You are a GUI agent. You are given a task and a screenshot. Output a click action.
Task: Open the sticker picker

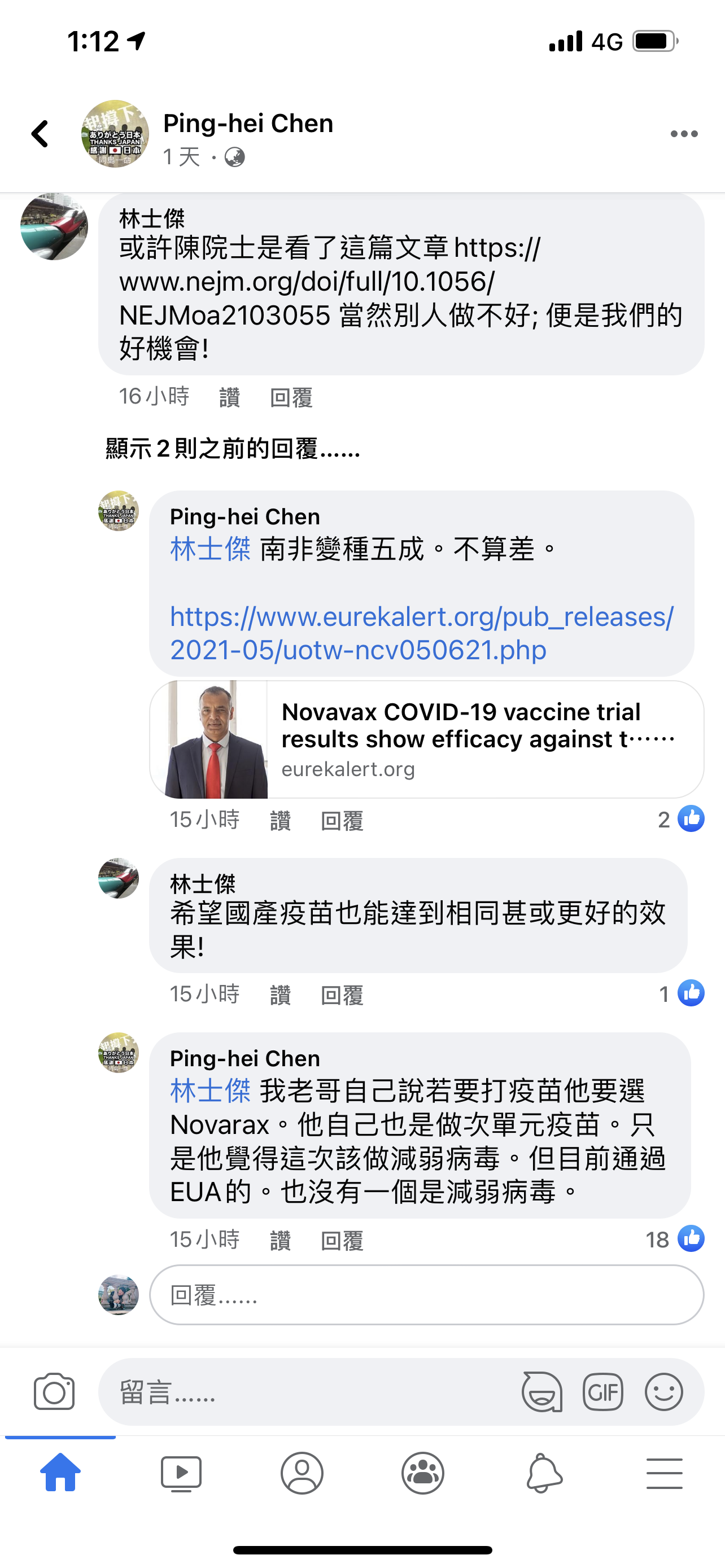pos(541,1391)
